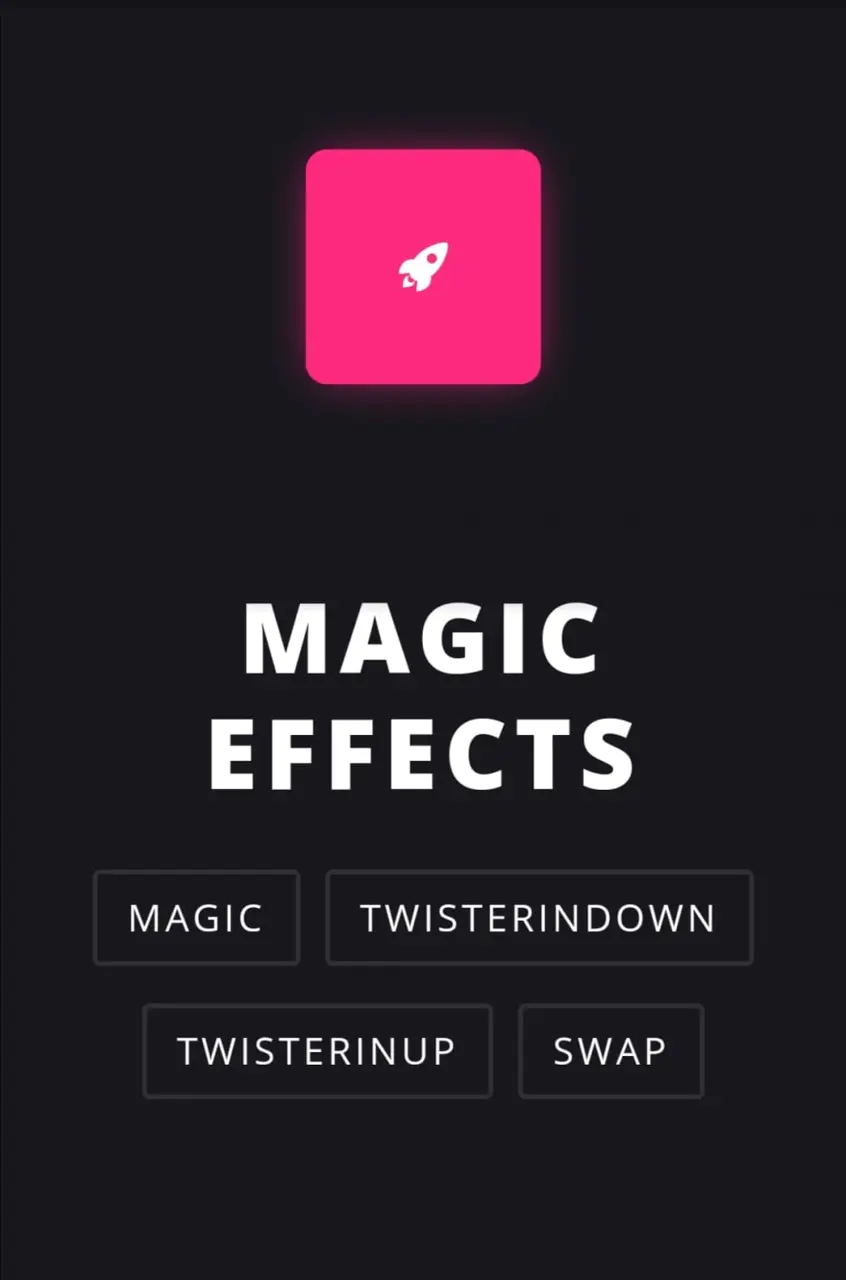The height and width of the screenshot is (1280, 846).
Task: Select the TWISTERINDOWN effect
Action: pos(538,917)
